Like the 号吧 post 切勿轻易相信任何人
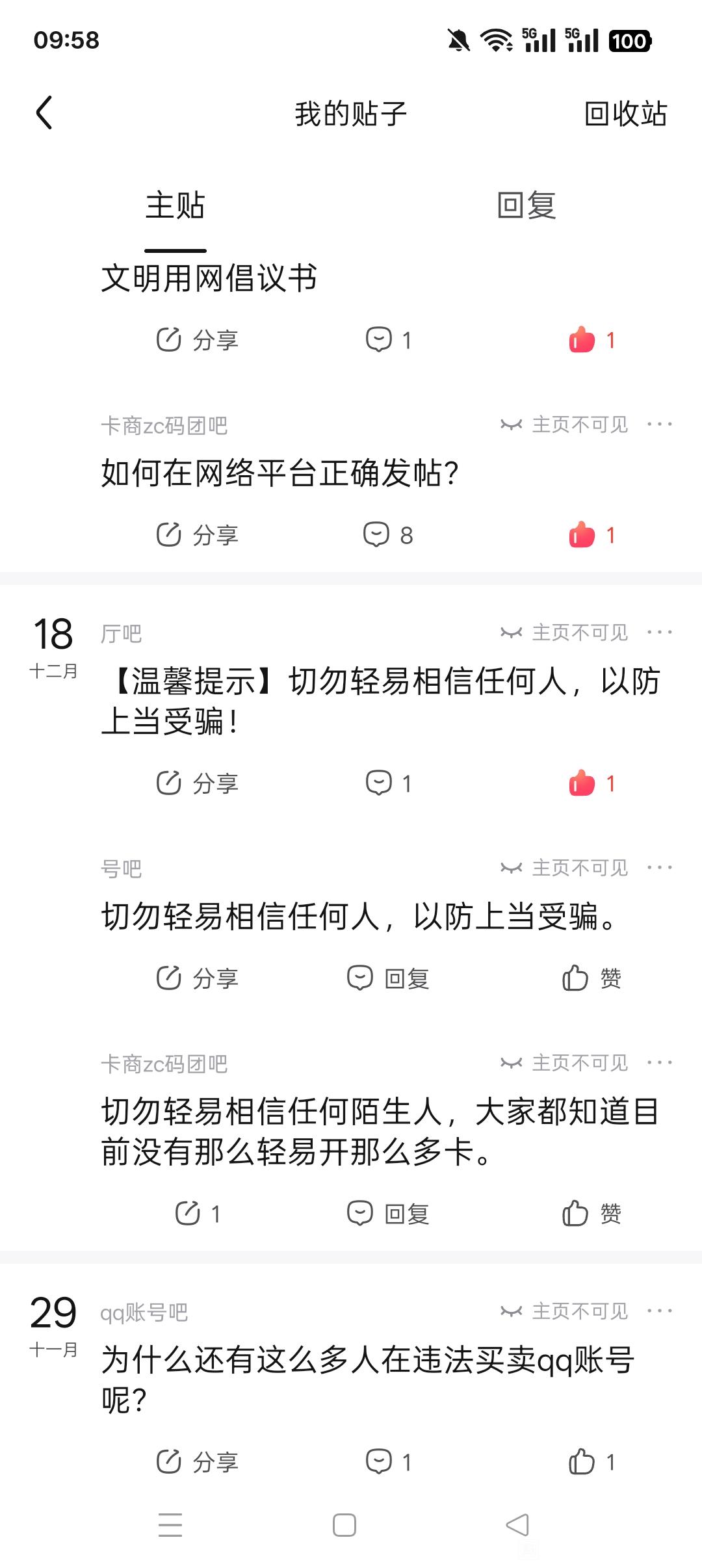Image resolution: width=702 pixels, height=1568 pixels. tap(590, 978)
